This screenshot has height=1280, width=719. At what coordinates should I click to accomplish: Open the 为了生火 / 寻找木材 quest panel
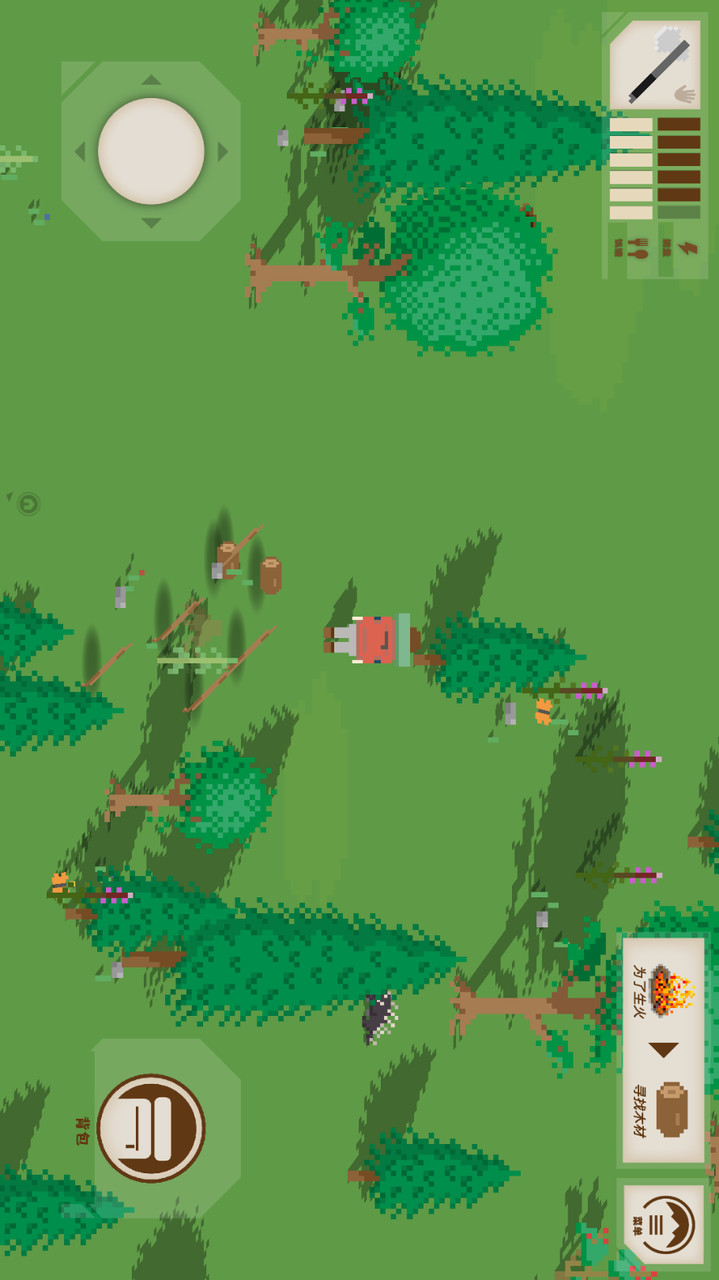click(x=663, y=1049)
